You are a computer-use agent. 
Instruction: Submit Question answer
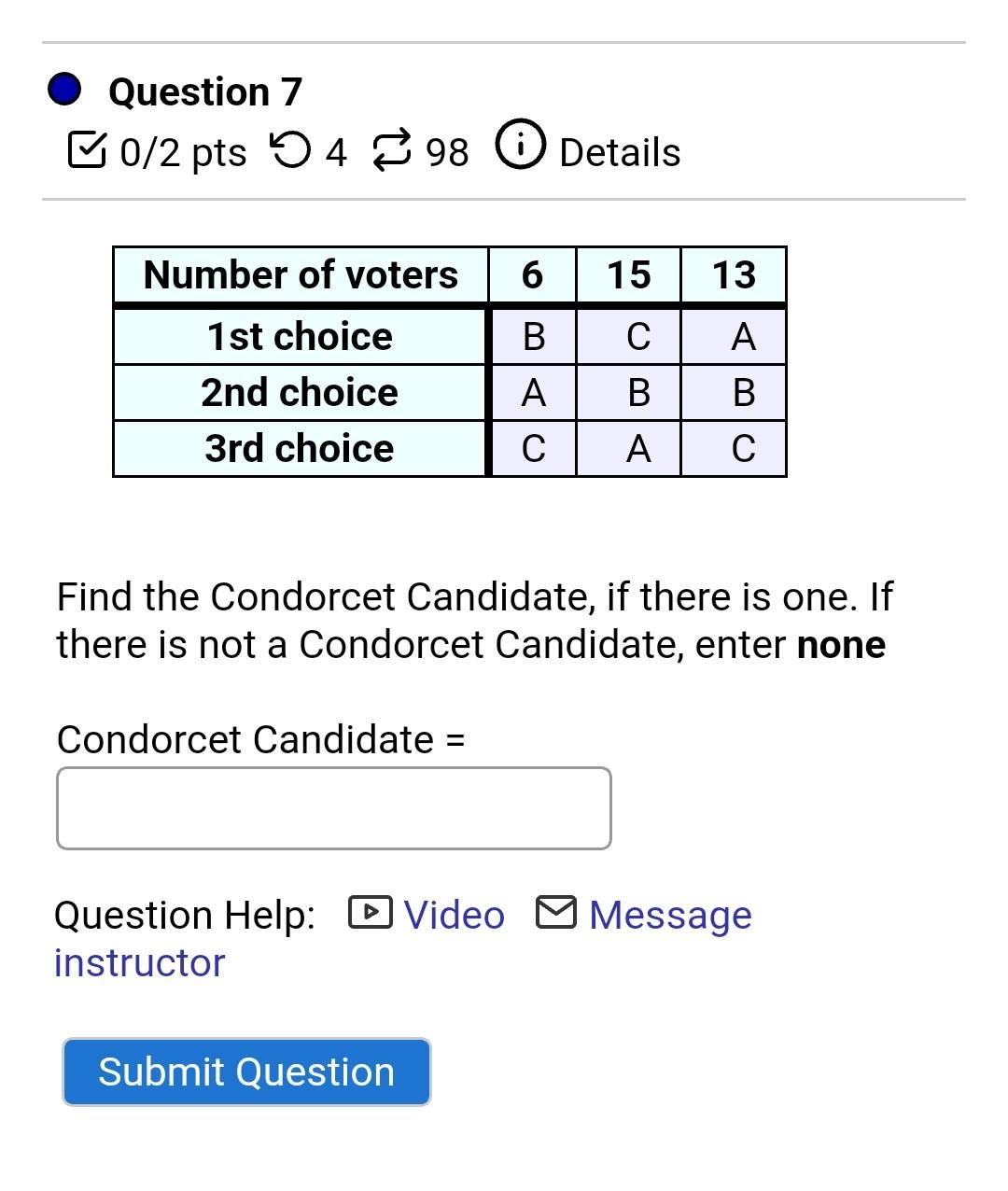246,1072
